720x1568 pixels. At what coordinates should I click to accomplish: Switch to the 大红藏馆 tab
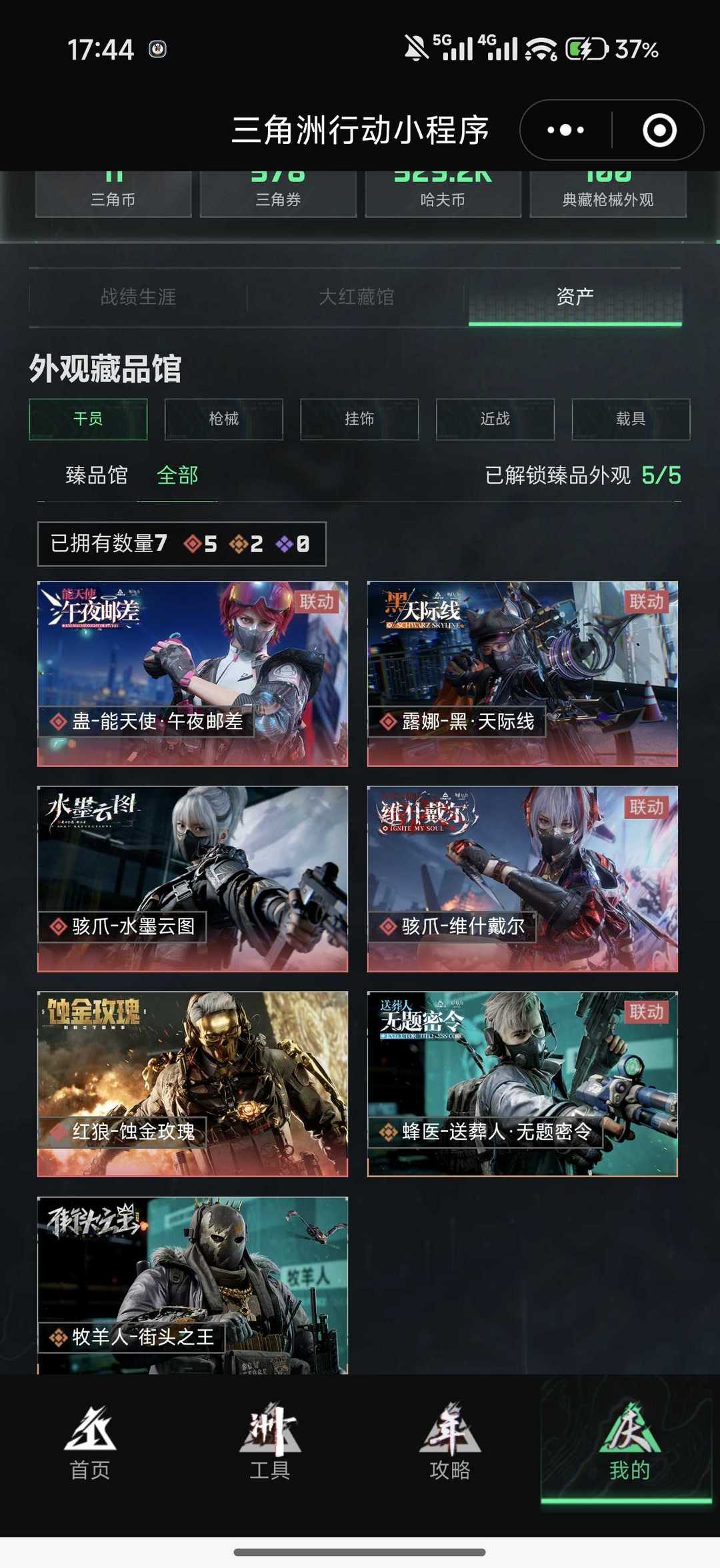click(x=356, y=297)
